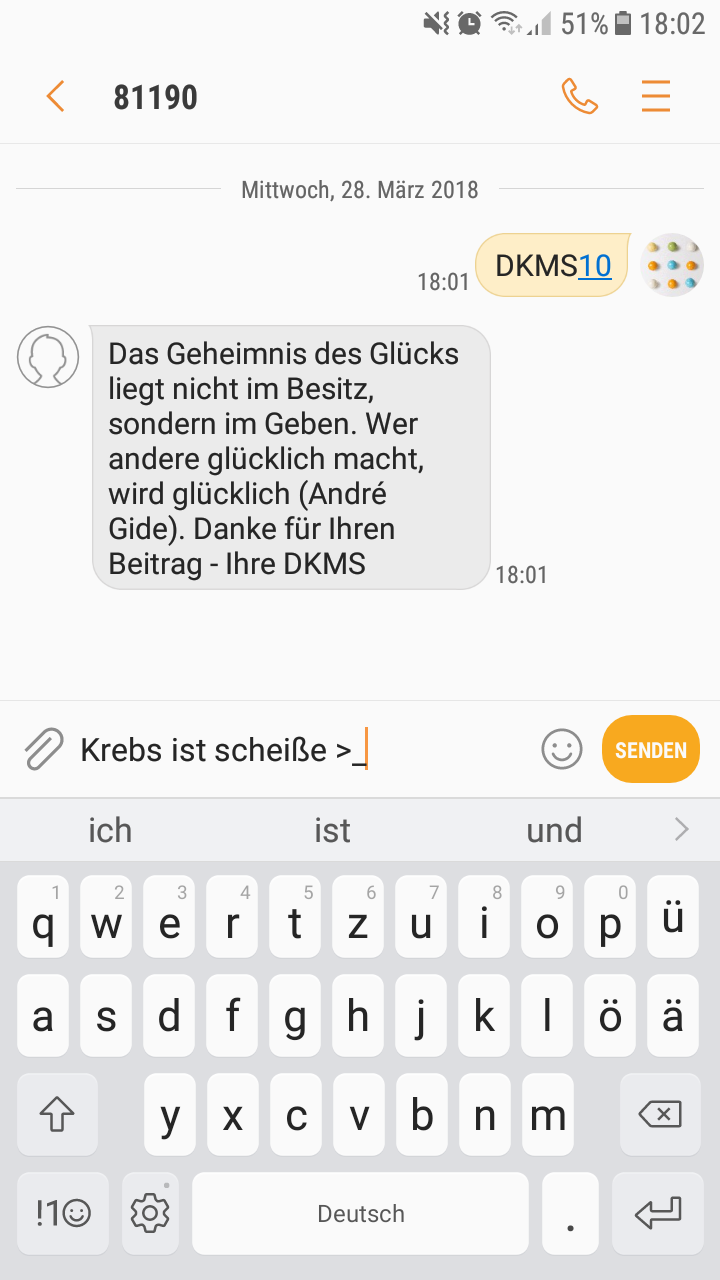Hit the backspace key
The image size is (720, 1280).
[660, 1114]
